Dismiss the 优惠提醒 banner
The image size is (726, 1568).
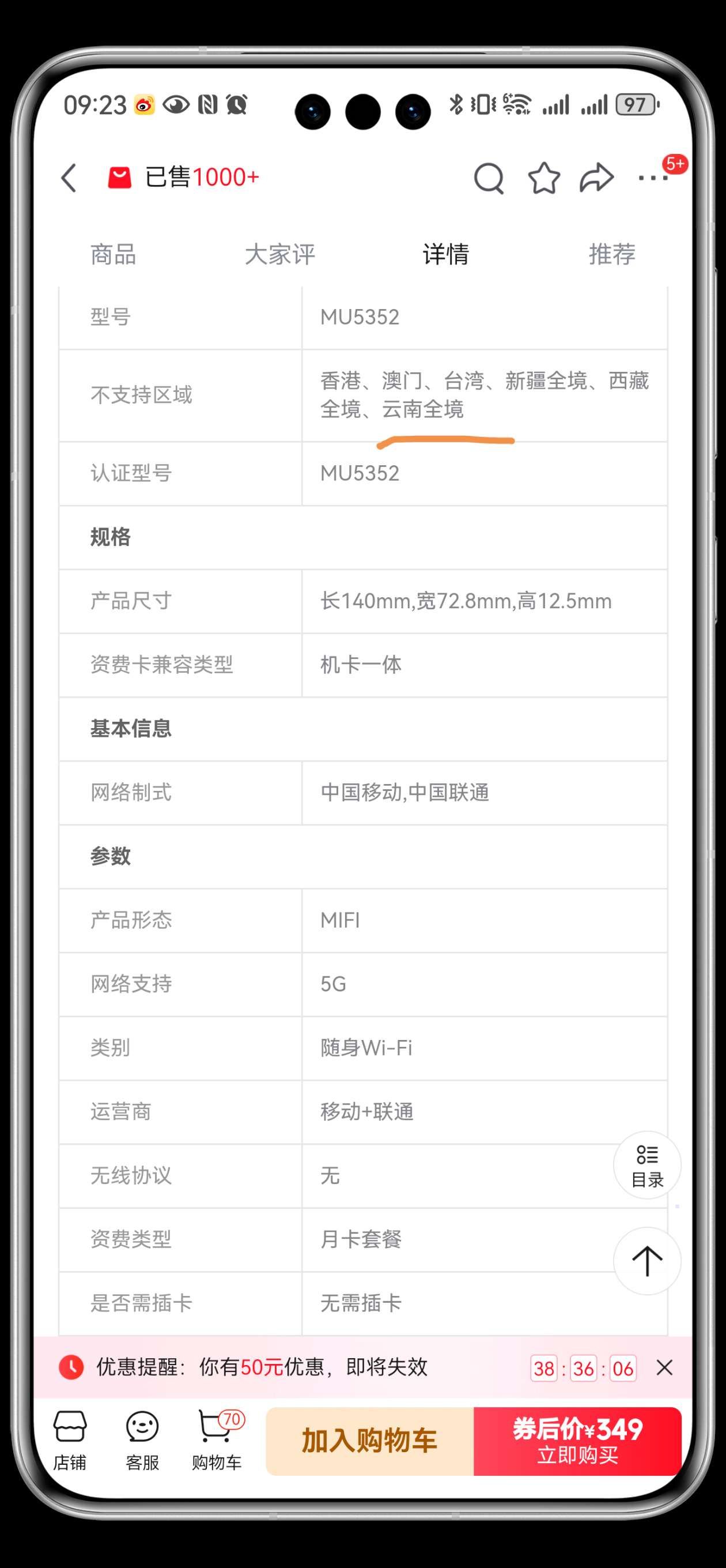pos(664,1368)
